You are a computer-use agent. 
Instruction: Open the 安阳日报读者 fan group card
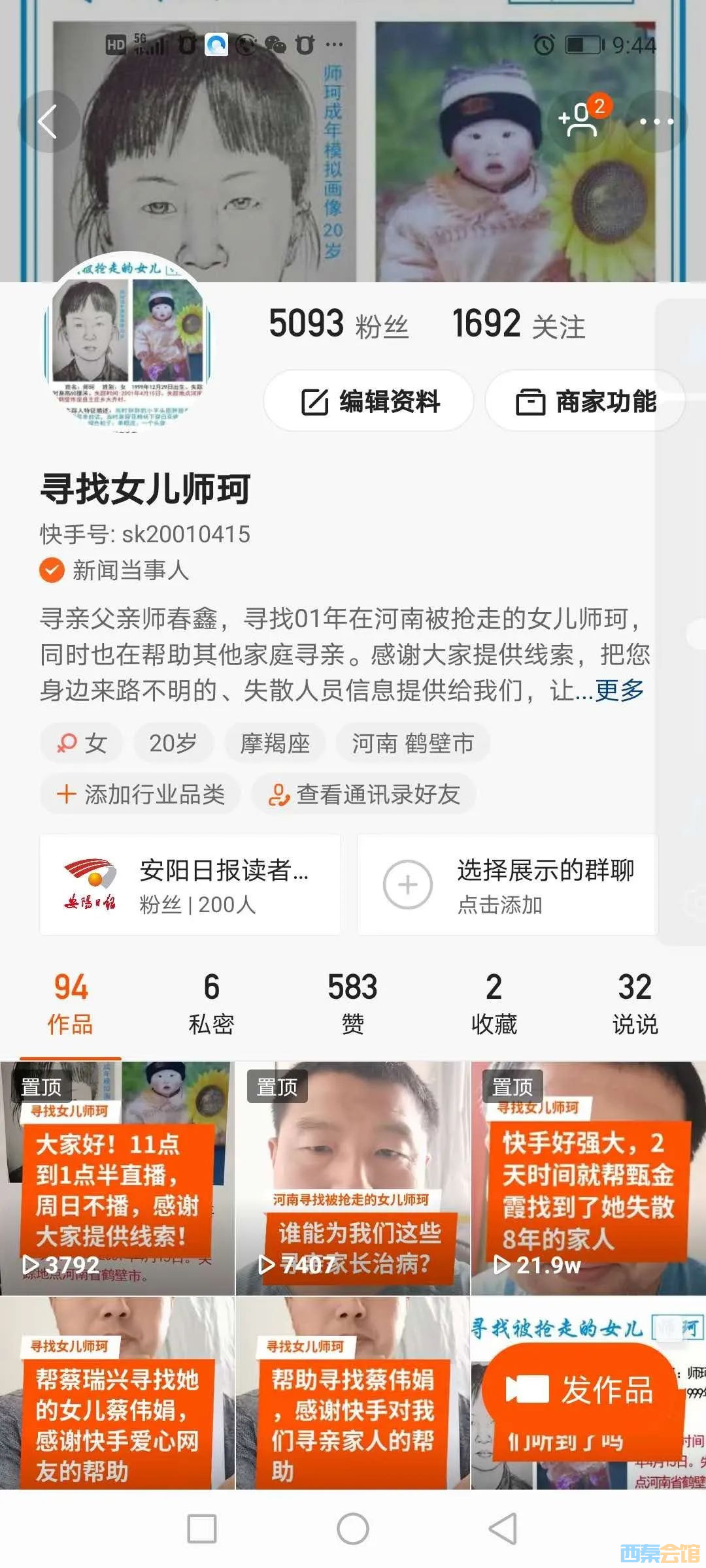coord(190,885)
